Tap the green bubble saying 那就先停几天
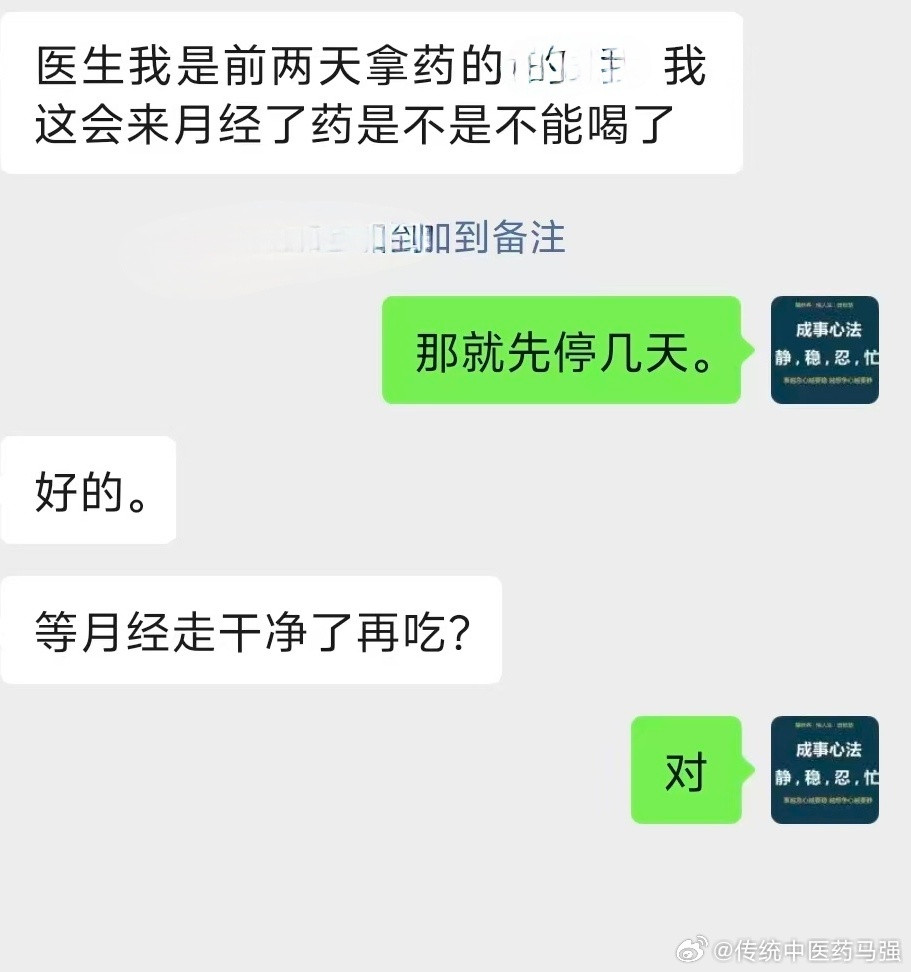 [x=560, y=351]
